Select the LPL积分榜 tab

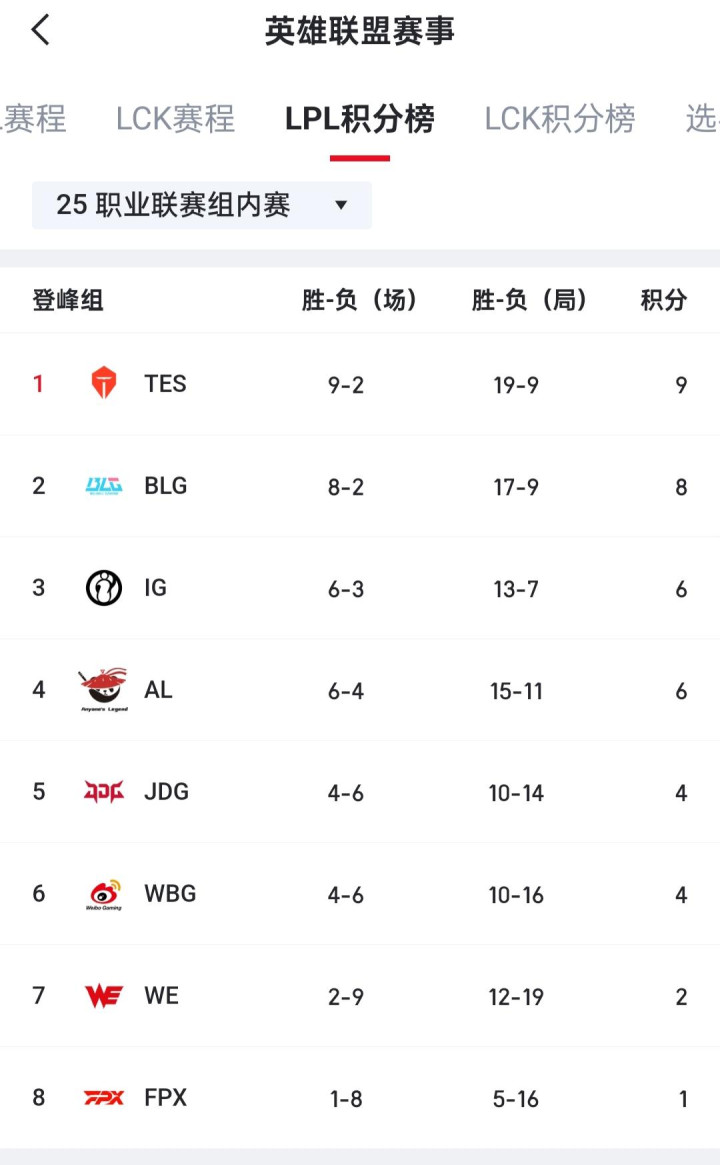(x=360, y=119)
